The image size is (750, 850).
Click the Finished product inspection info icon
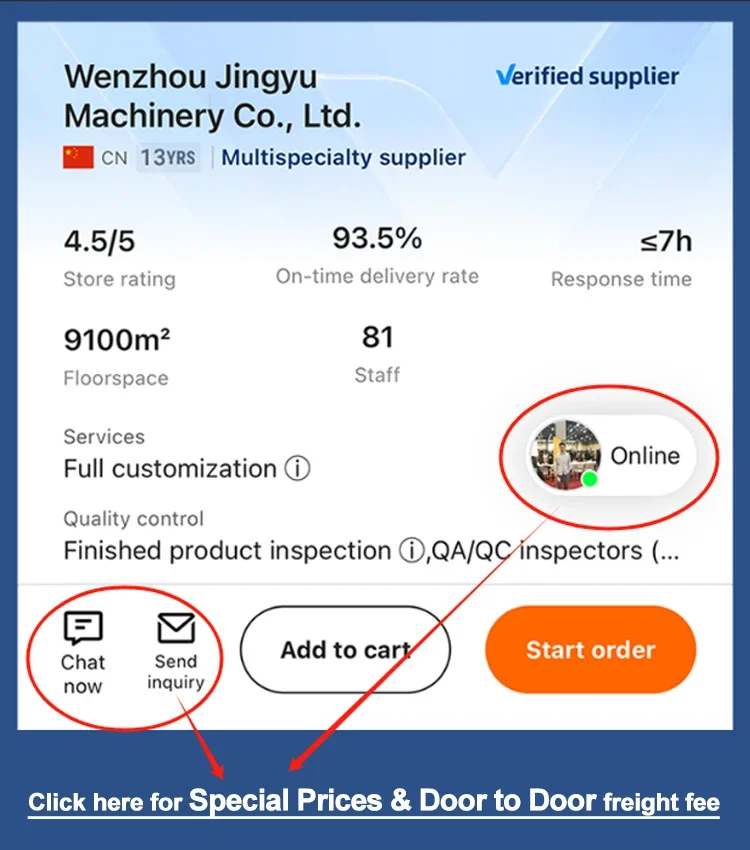point(413,551)
